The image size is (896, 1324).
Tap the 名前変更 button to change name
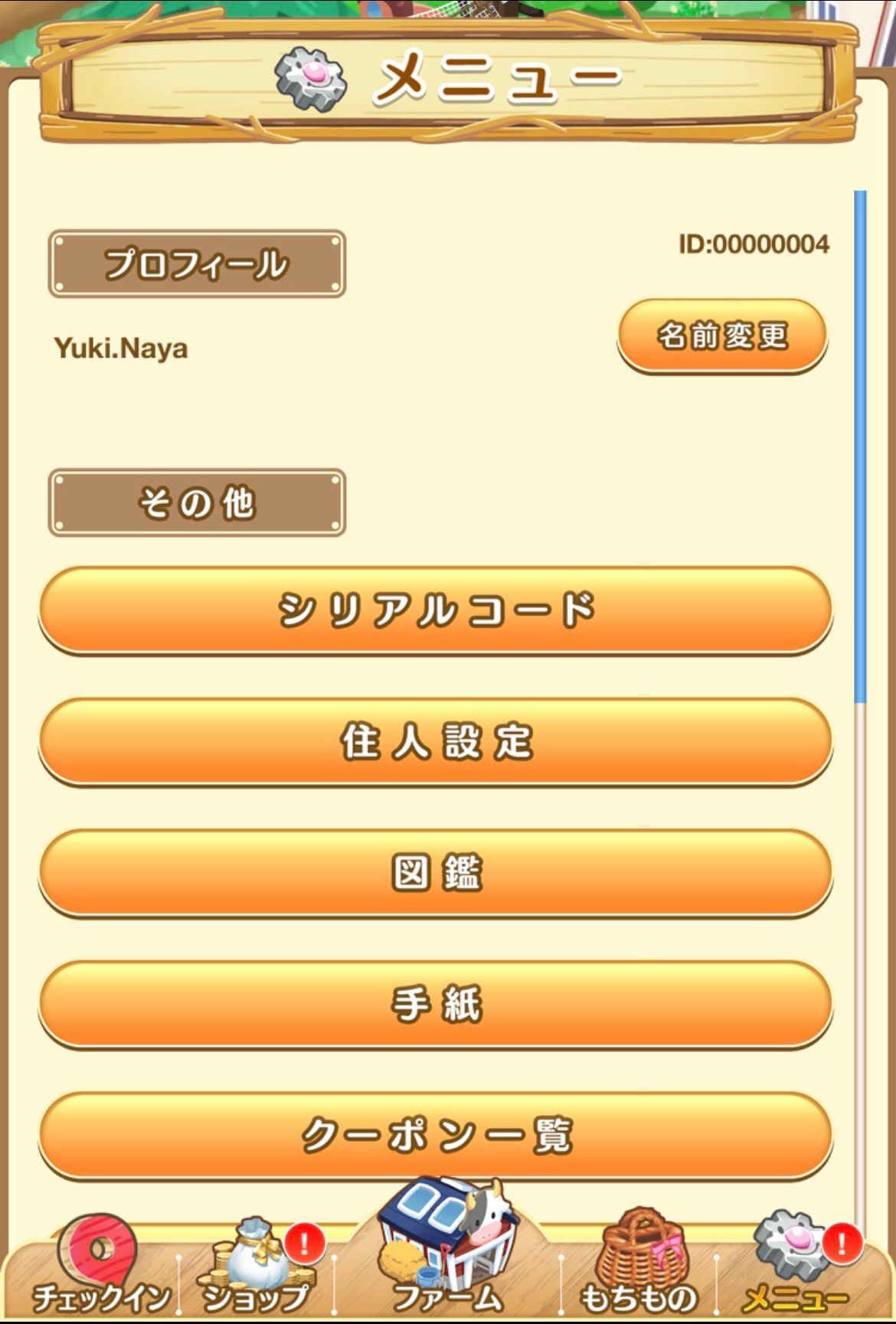pos(722,335)
